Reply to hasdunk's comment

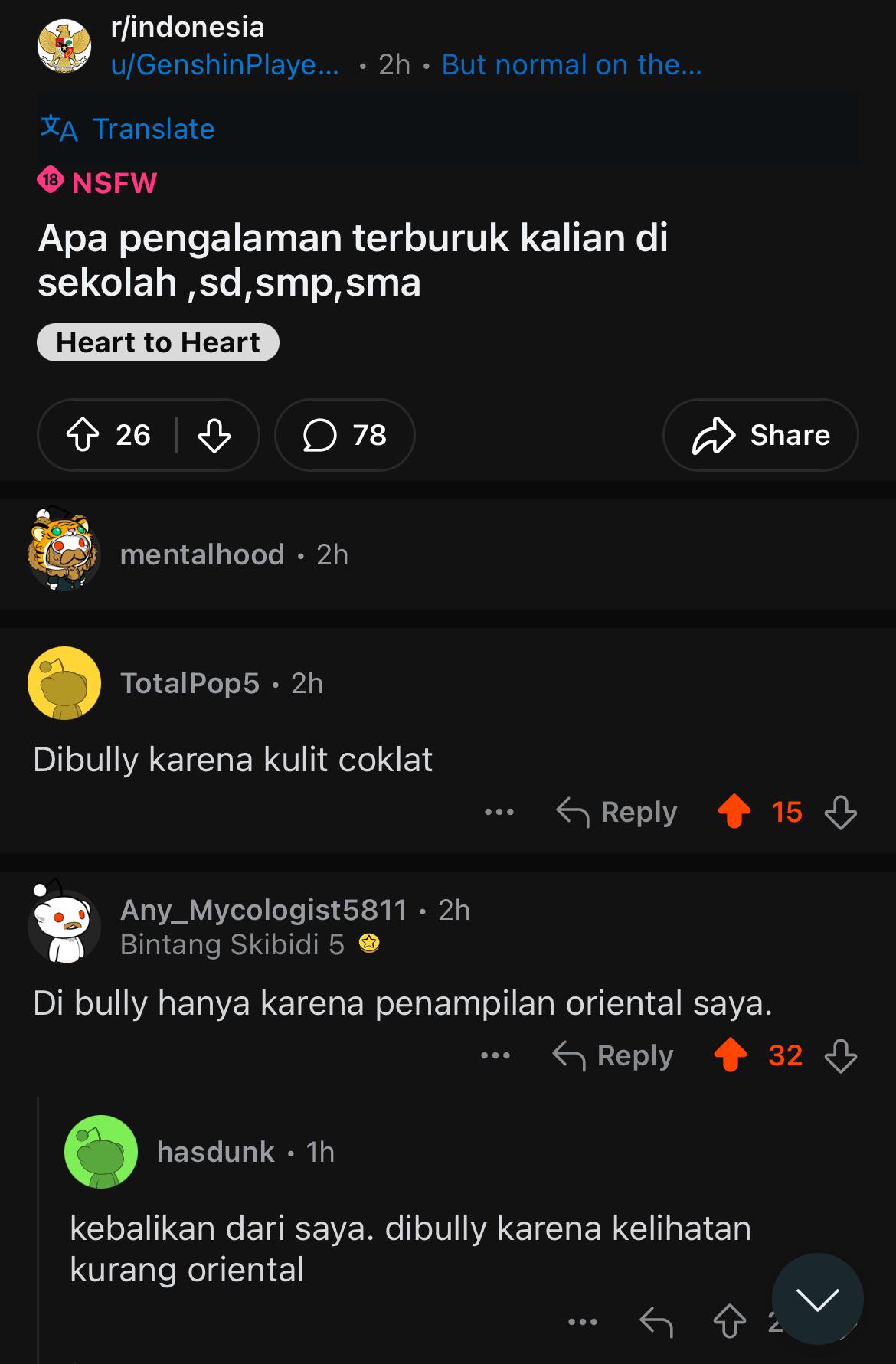(x=656, y=1321)
